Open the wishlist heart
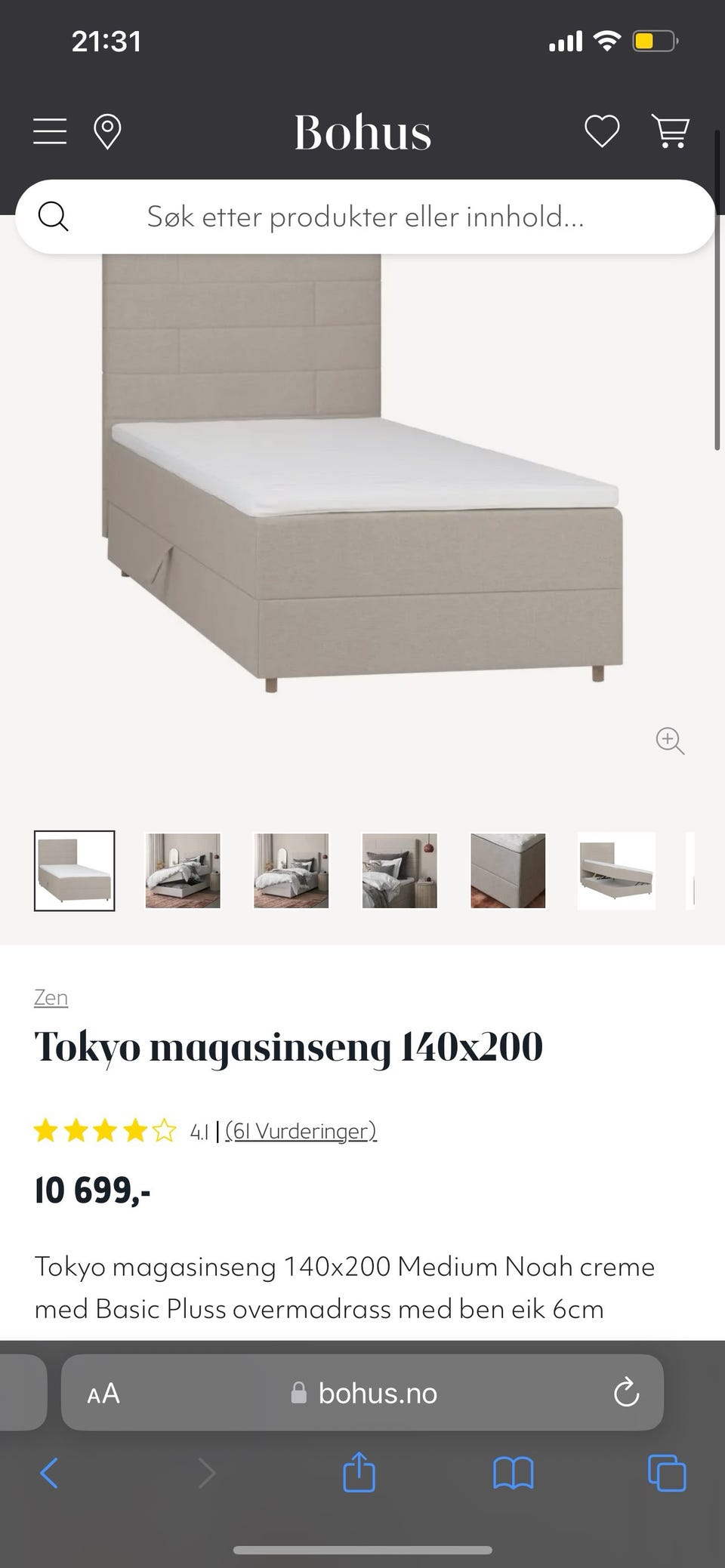 point(602,132)
